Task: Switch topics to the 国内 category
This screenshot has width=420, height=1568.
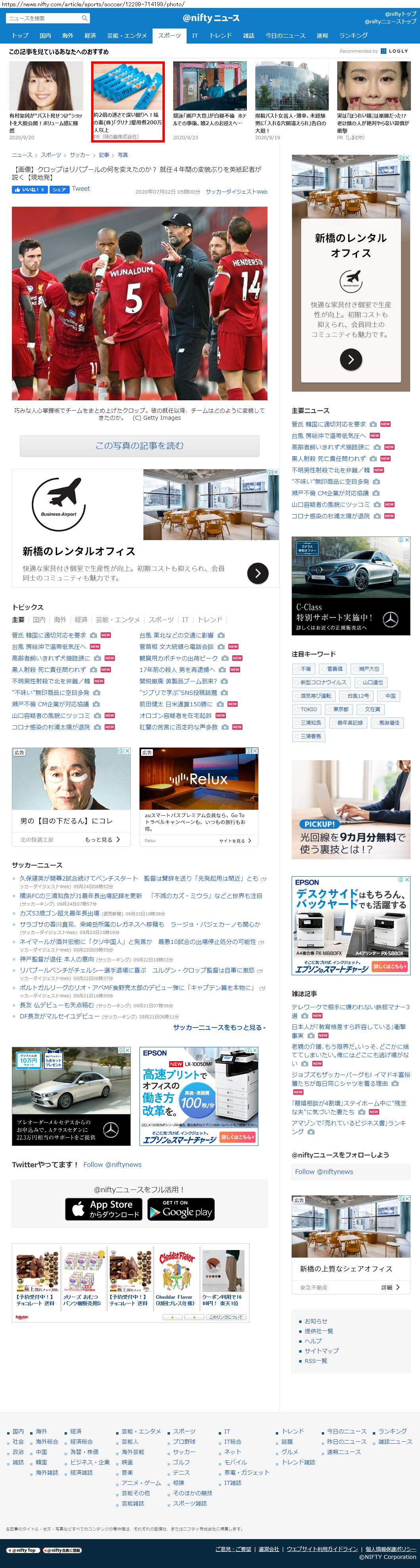Action: [39, 620]
